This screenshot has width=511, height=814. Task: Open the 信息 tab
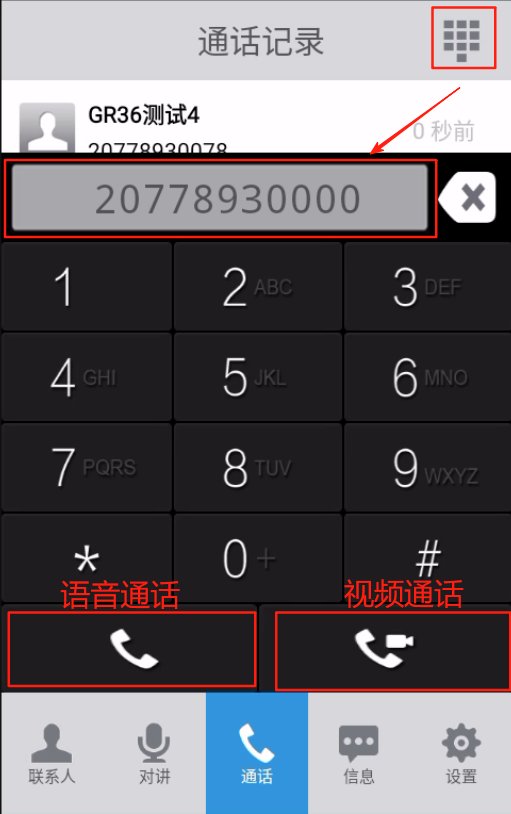pos(358,753)
